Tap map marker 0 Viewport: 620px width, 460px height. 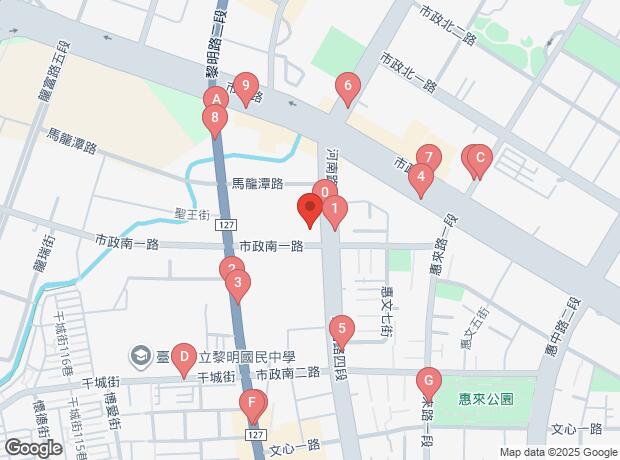pyautogui.click(x=323, y=192)
